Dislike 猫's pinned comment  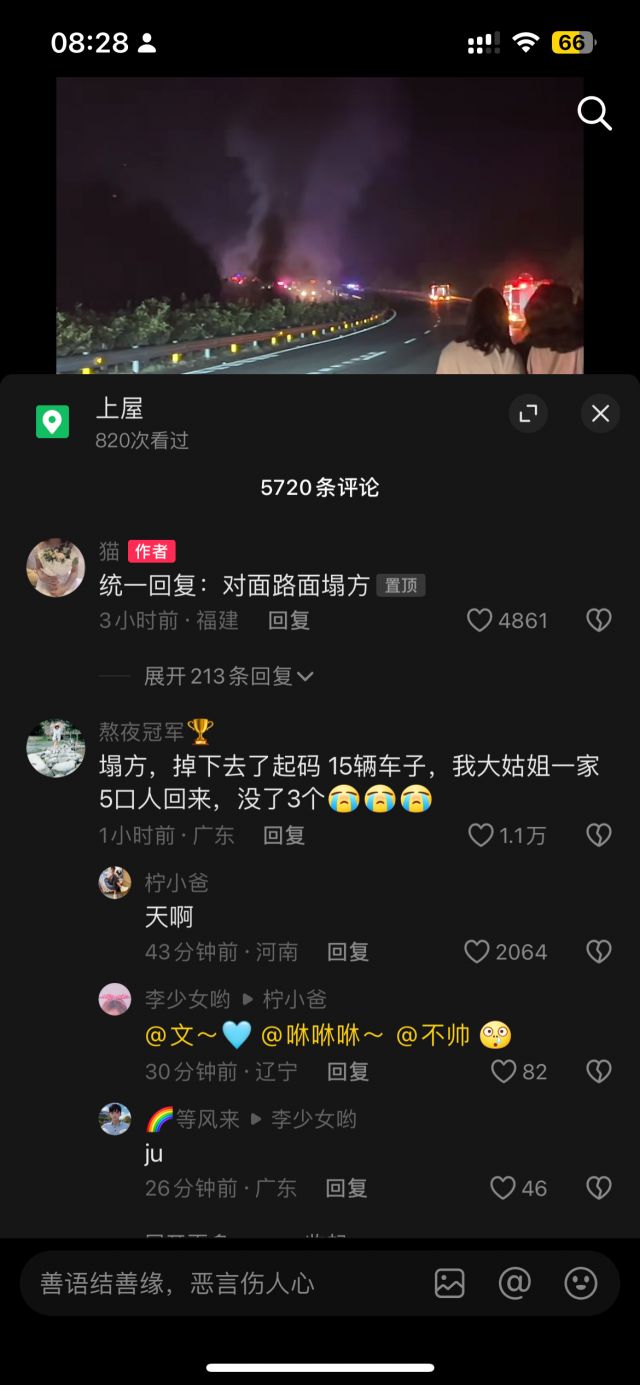pyautogui.click(x=598, y=621)
